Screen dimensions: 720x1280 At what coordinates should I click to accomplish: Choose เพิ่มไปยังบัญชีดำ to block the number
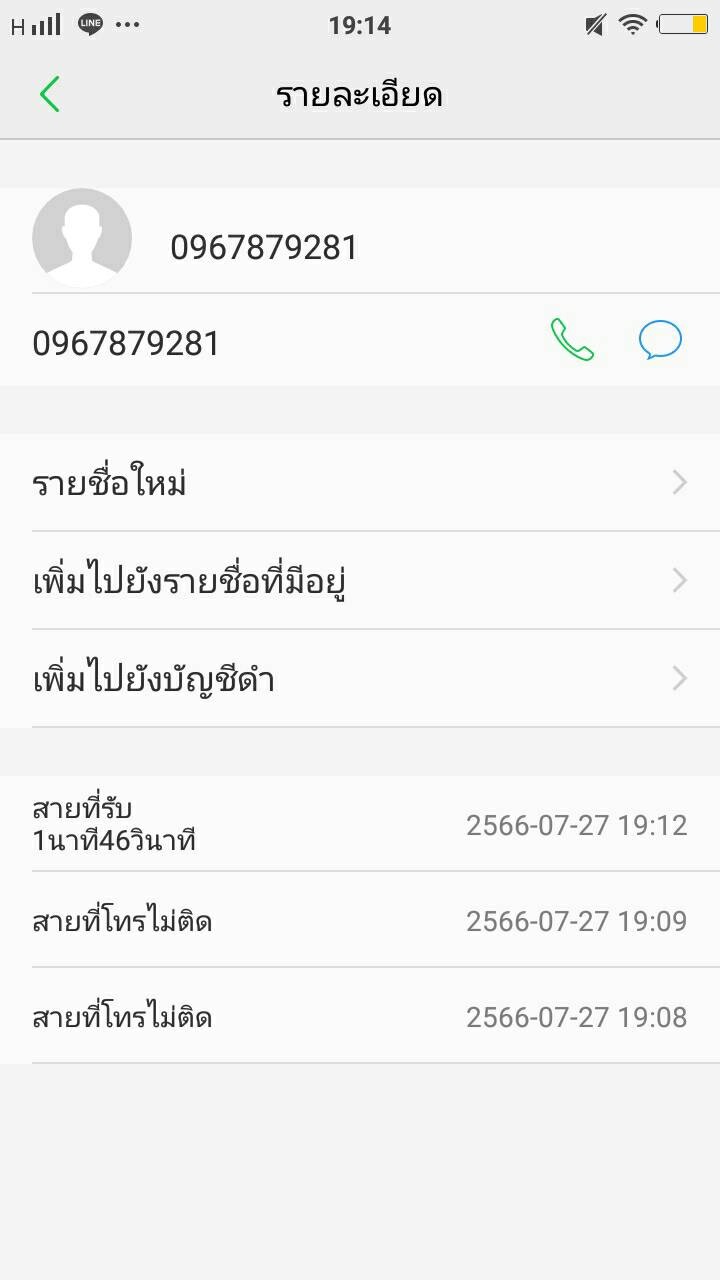click(x=360, y=679)
